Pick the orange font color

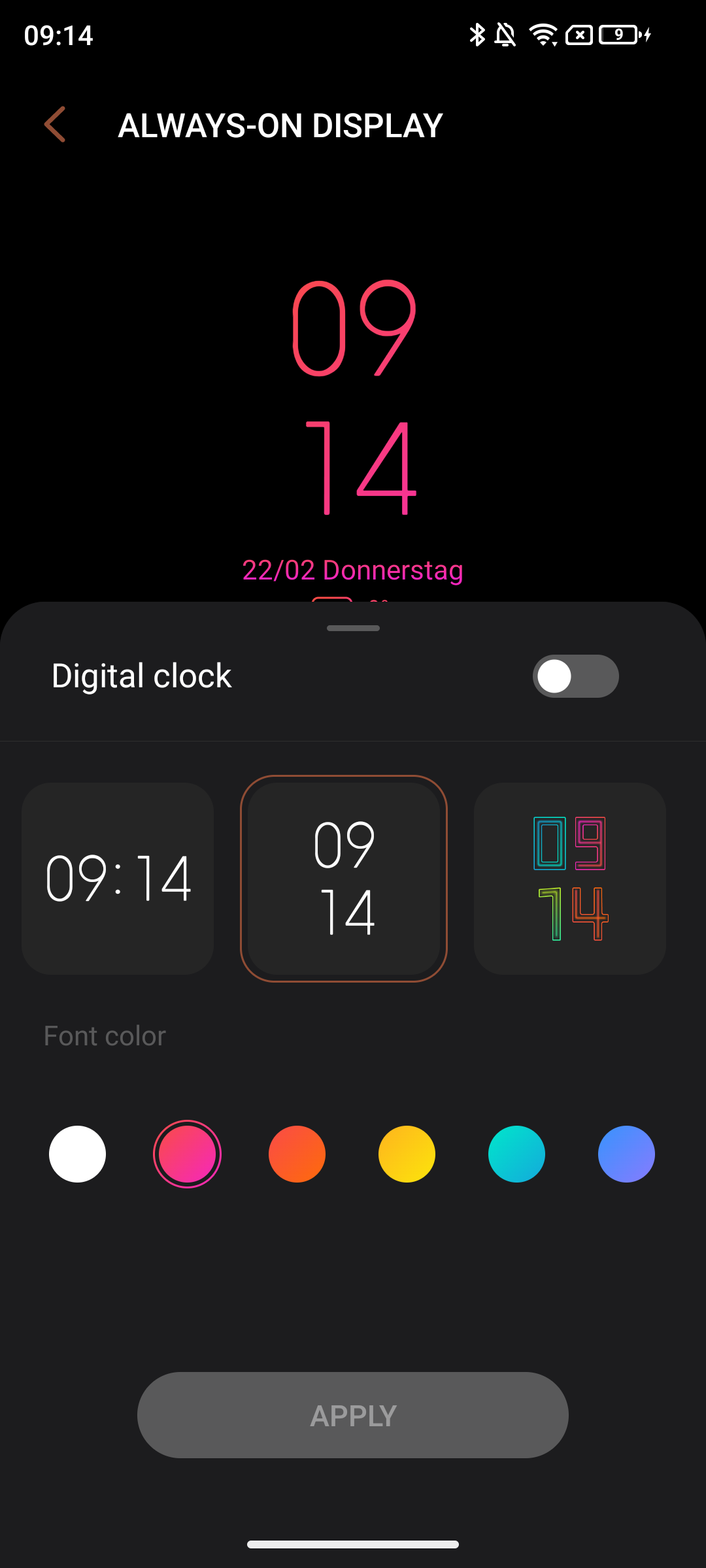(297, 1154)
